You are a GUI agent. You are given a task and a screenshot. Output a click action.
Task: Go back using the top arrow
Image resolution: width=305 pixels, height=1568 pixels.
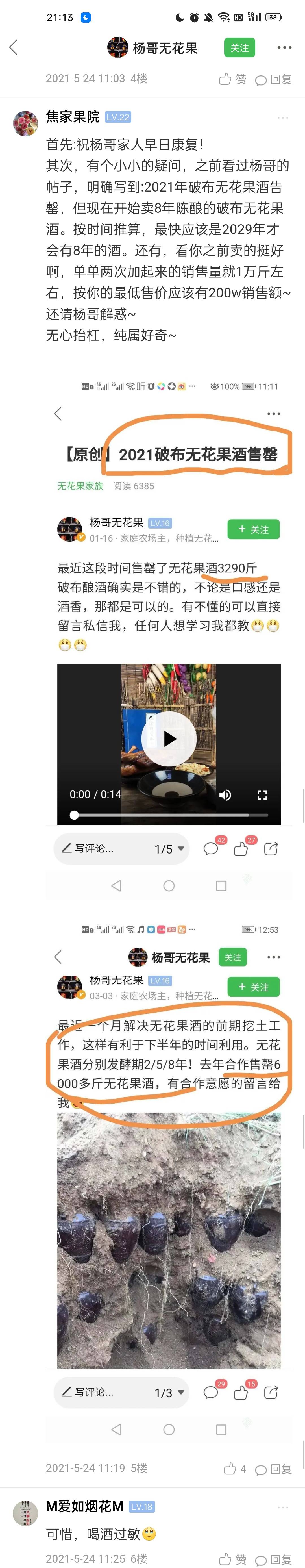(x=13, y=47)
